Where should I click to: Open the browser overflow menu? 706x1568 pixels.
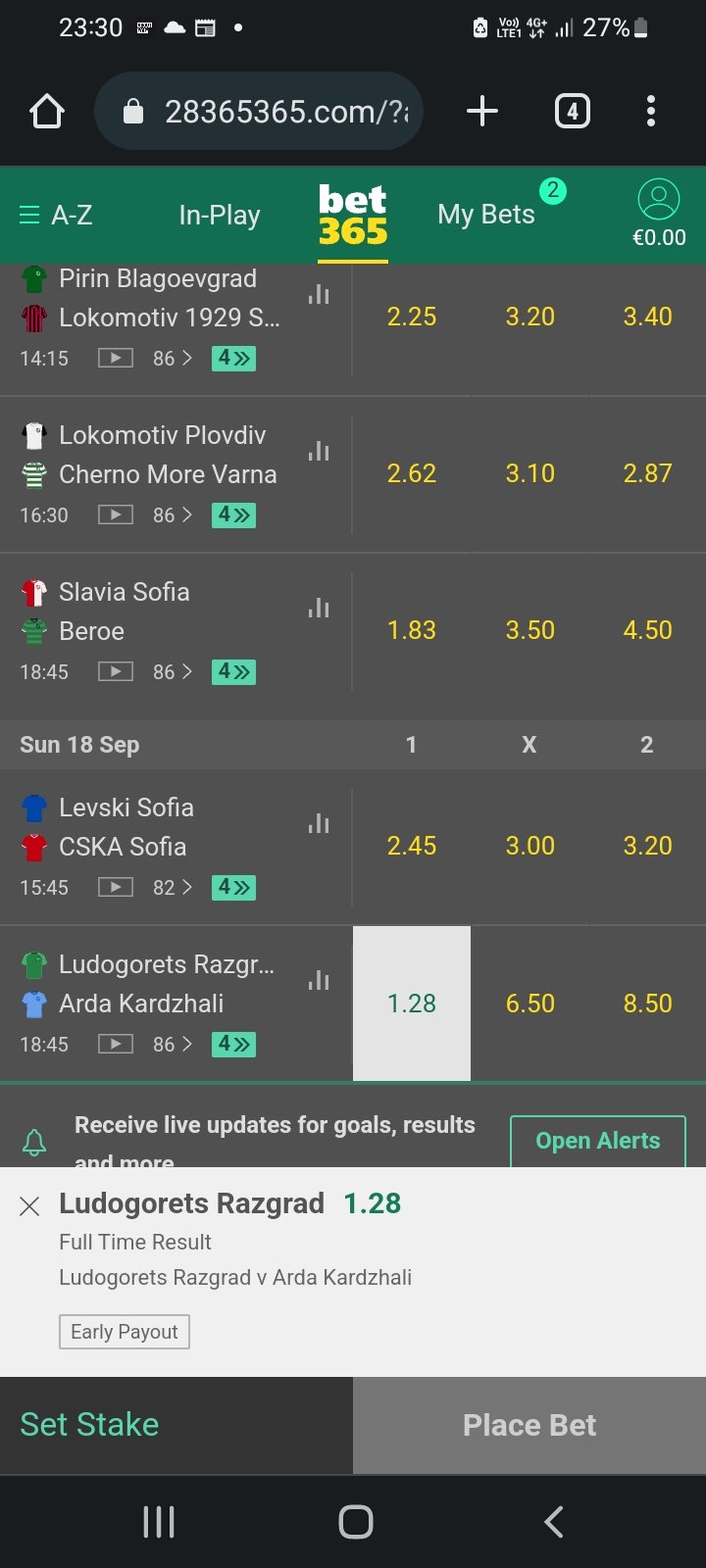pos(650,112)
